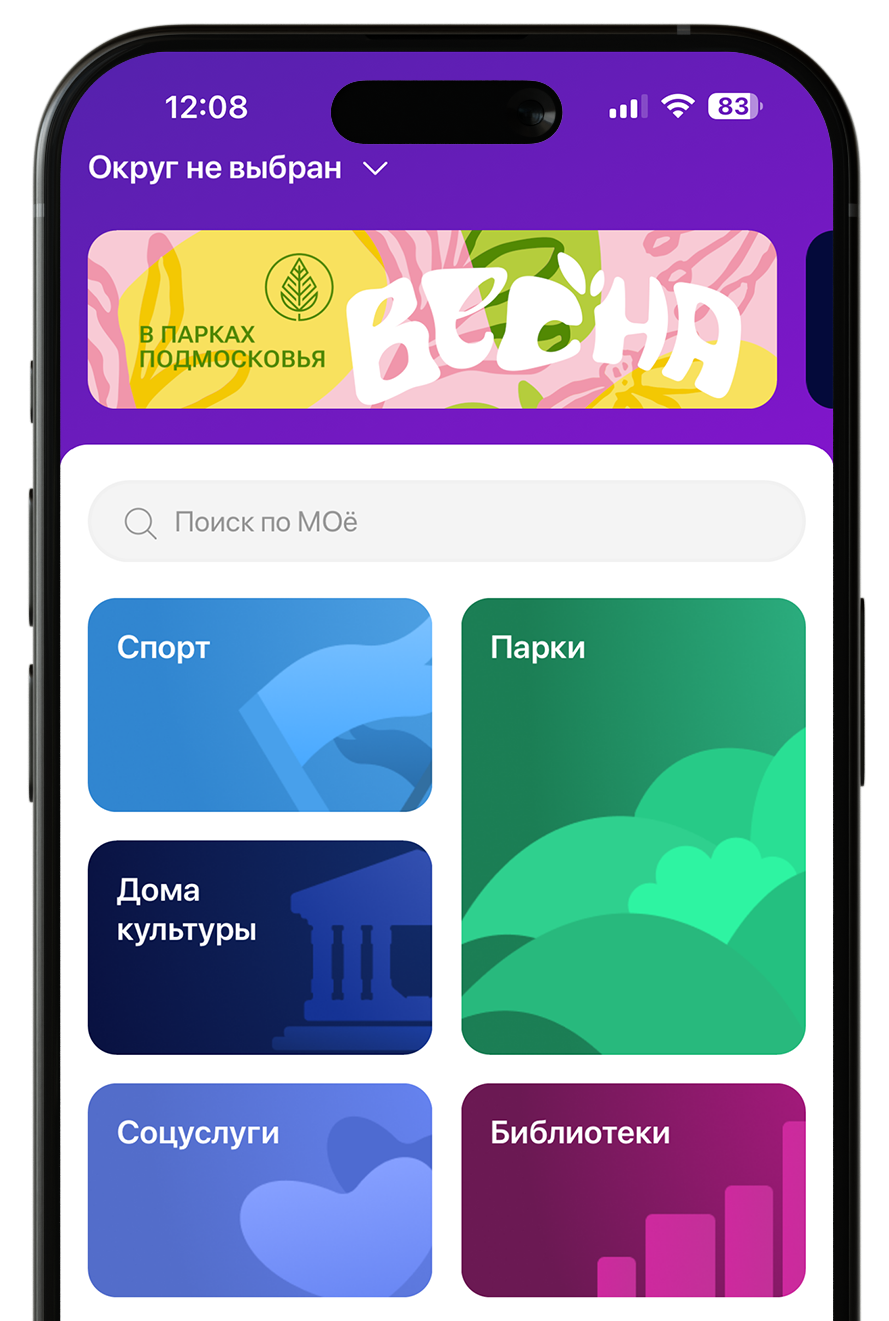Open the Весна в парках Подмосковья banner
This screenshot has width=889, height=1321.
(x=432, y=319)
